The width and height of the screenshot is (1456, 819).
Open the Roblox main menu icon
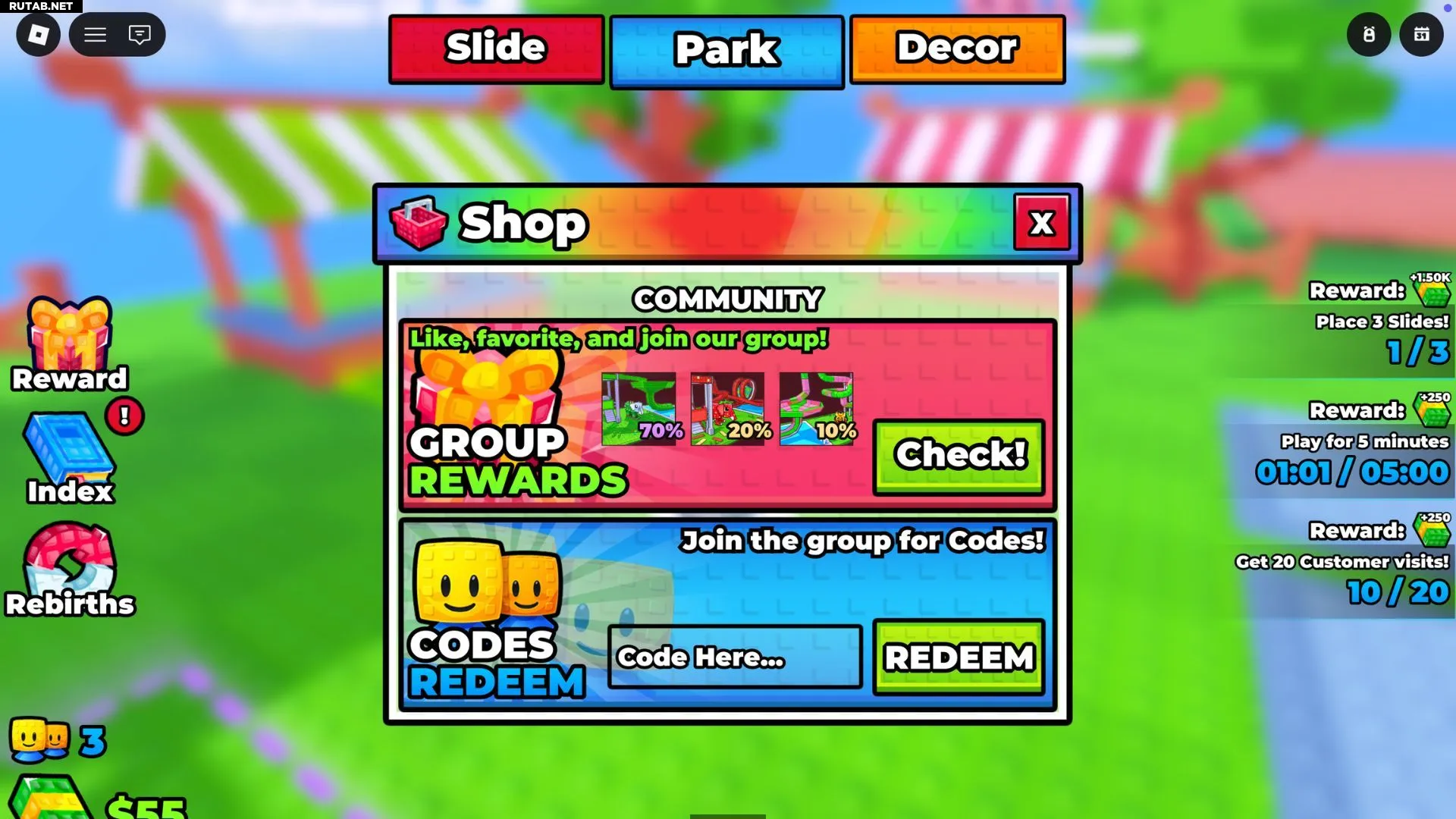tap(38, 34)
